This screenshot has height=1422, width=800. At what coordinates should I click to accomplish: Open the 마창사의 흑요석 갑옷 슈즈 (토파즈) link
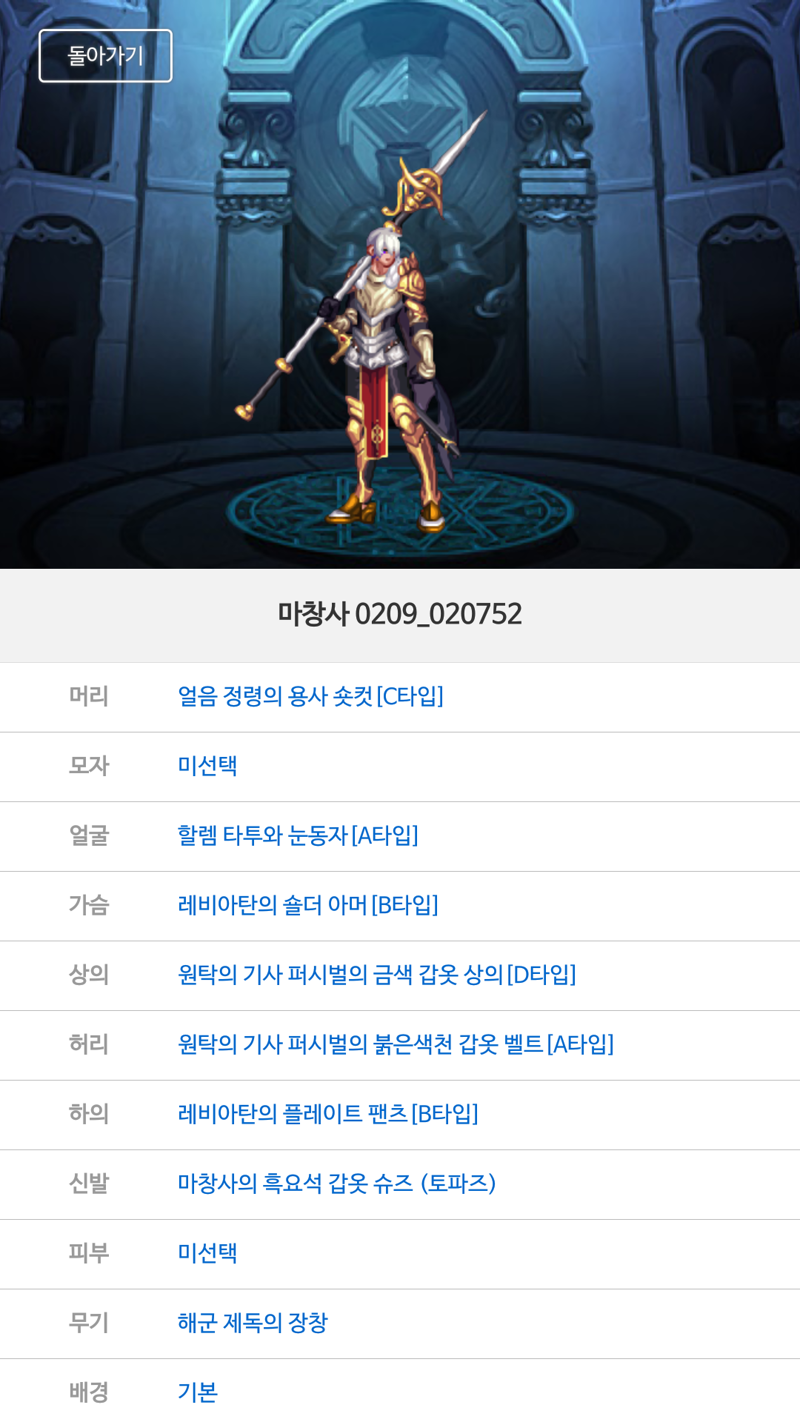(x=336, y=1183)
